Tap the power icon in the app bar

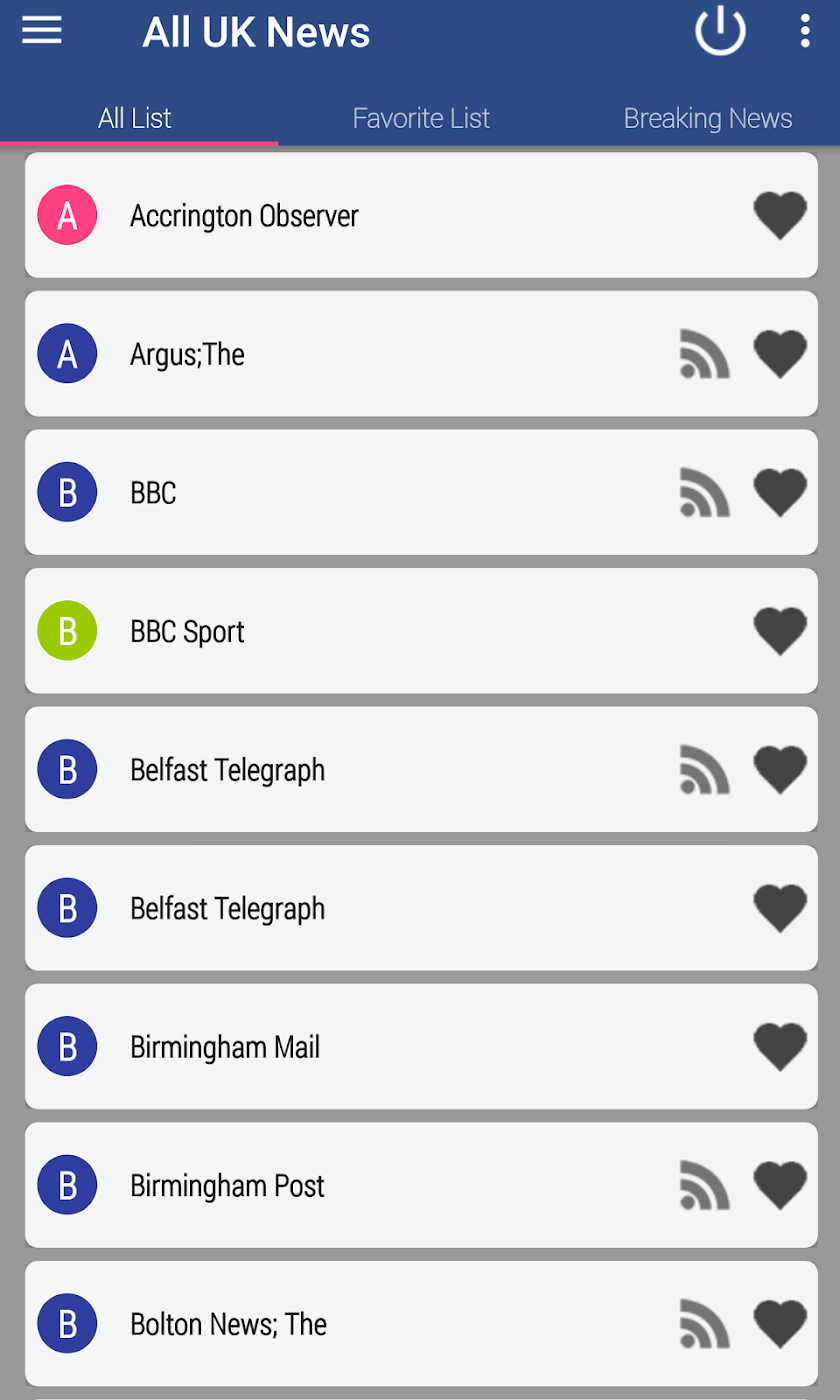[720, 32]
